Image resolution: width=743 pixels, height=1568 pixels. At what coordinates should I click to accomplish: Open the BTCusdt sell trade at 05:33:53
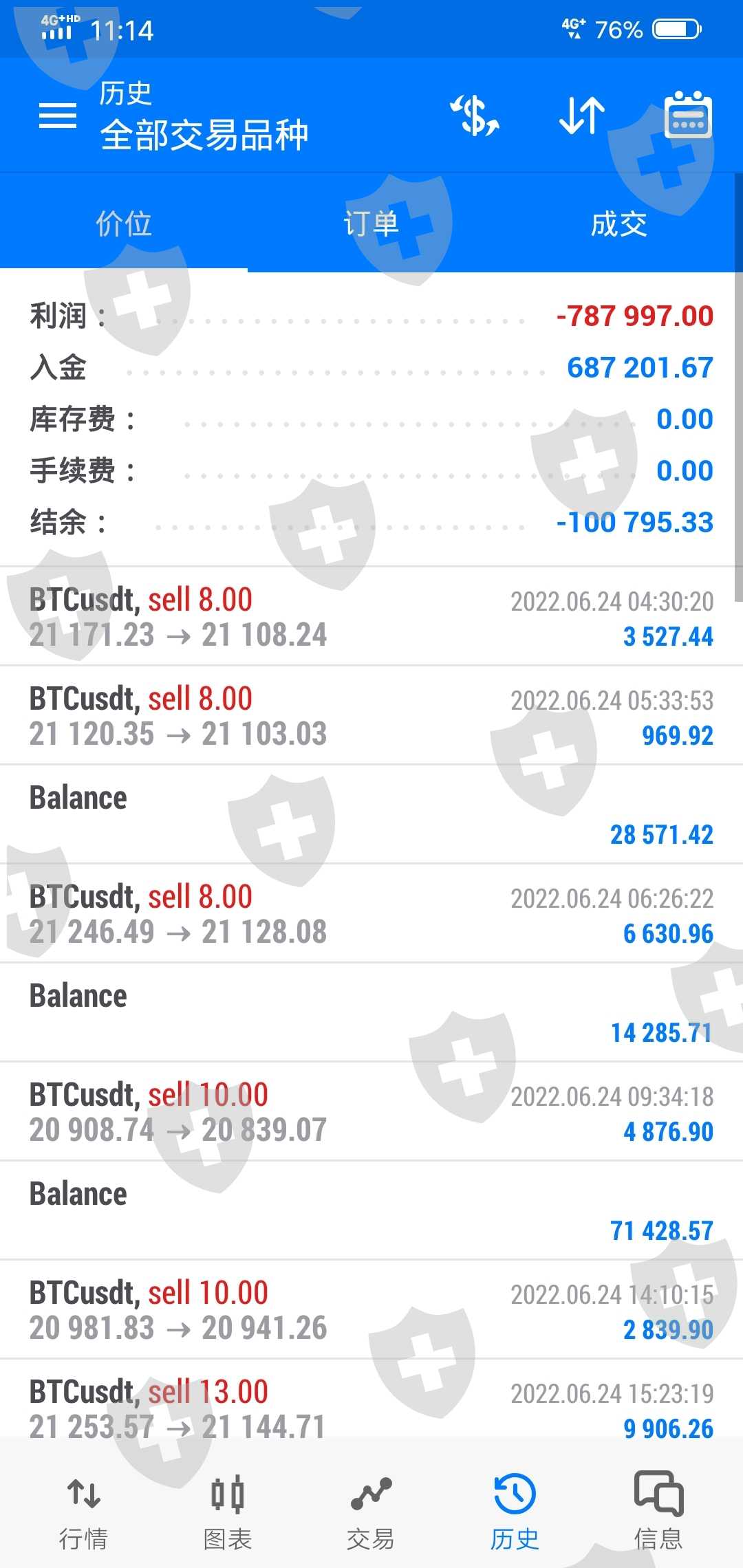click(x=371, y=716)
